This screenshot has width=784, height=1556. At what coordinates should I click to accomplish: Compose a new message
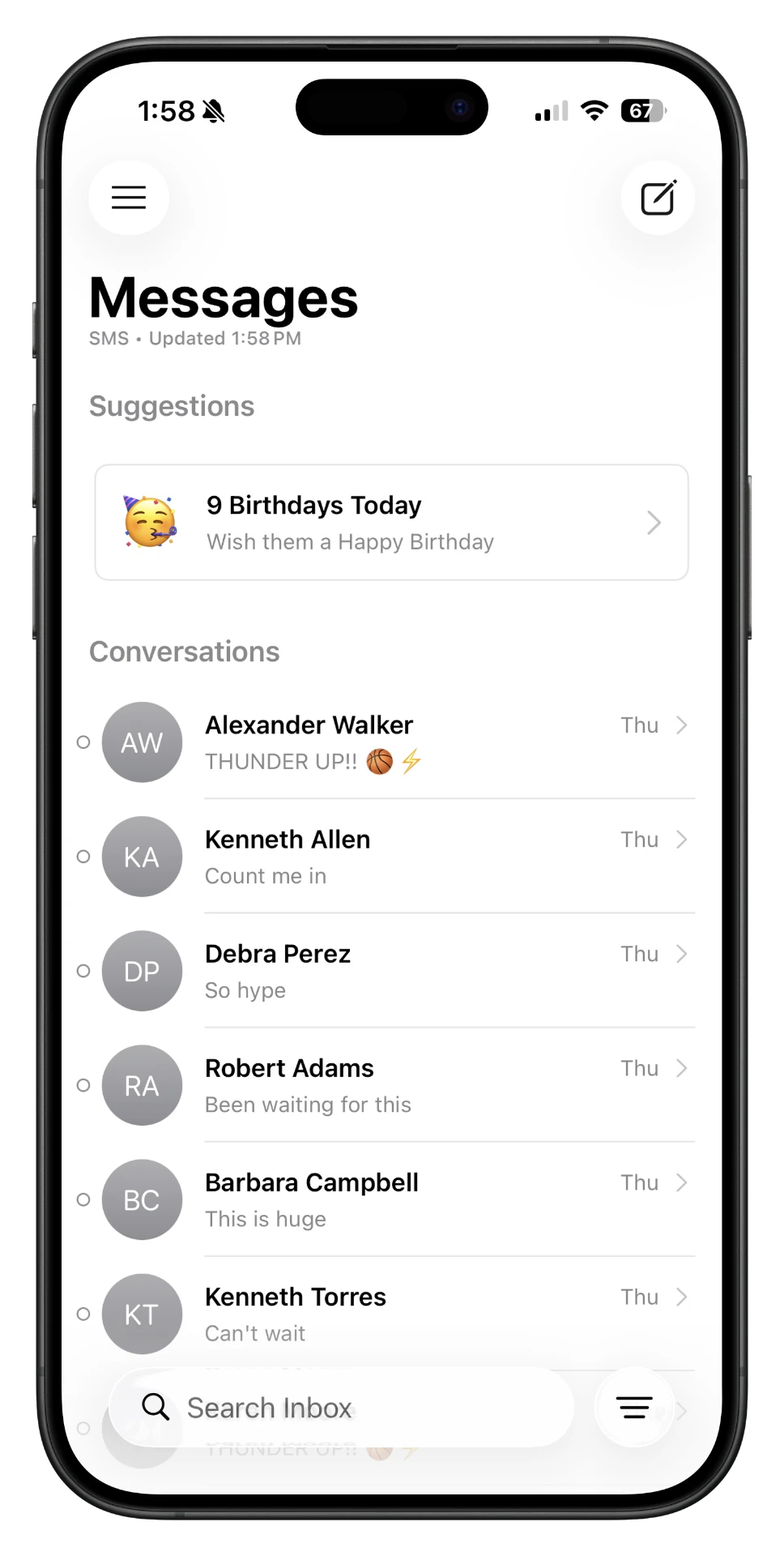(x=658, y=198)
